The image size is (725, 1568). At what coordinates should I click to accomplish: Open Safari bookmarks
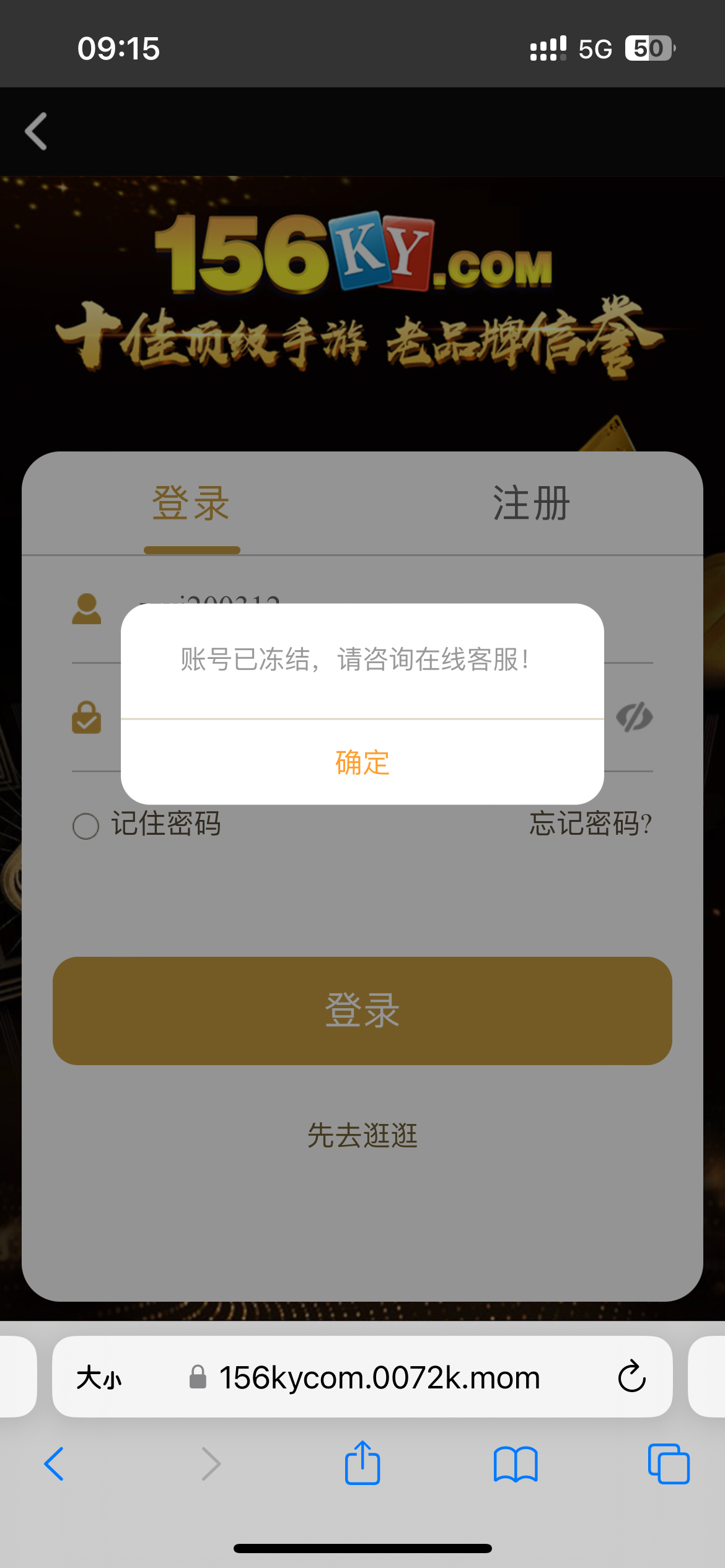[x=516, y=1464]
